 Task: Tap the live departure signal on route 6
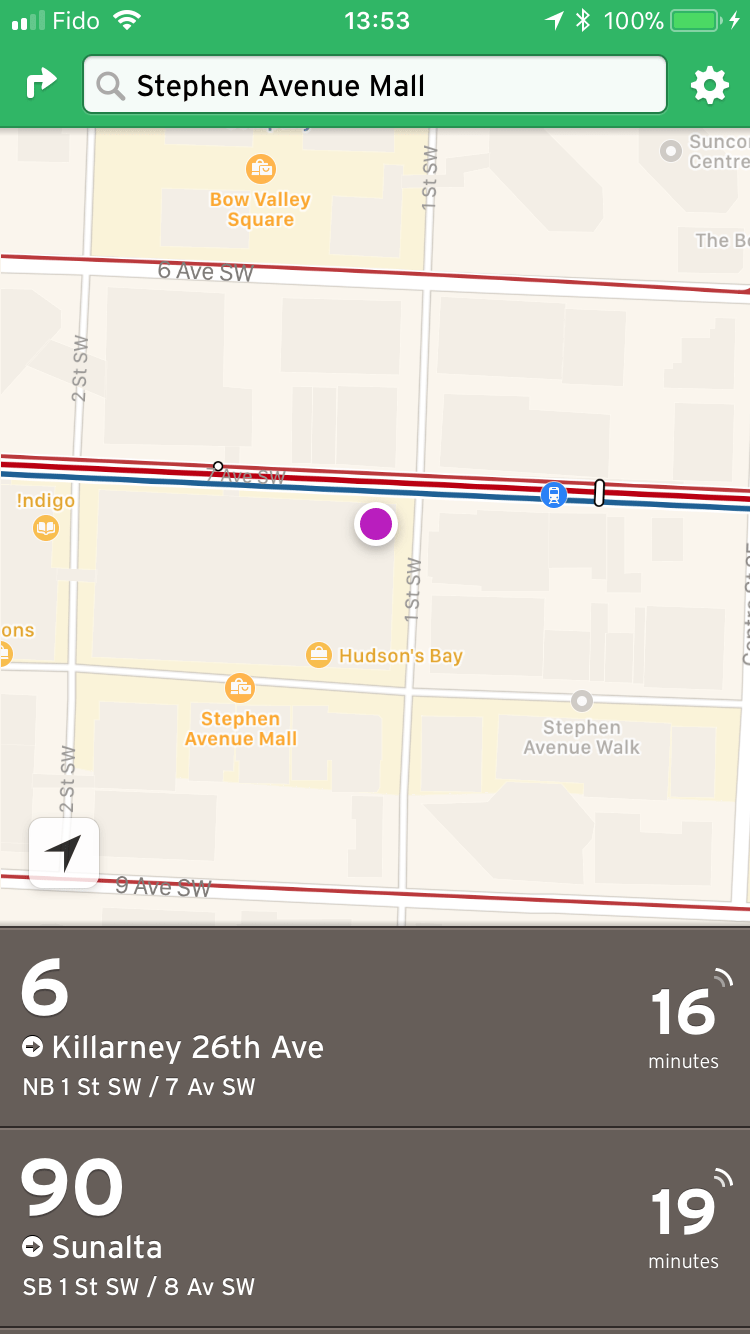[722, 975]
